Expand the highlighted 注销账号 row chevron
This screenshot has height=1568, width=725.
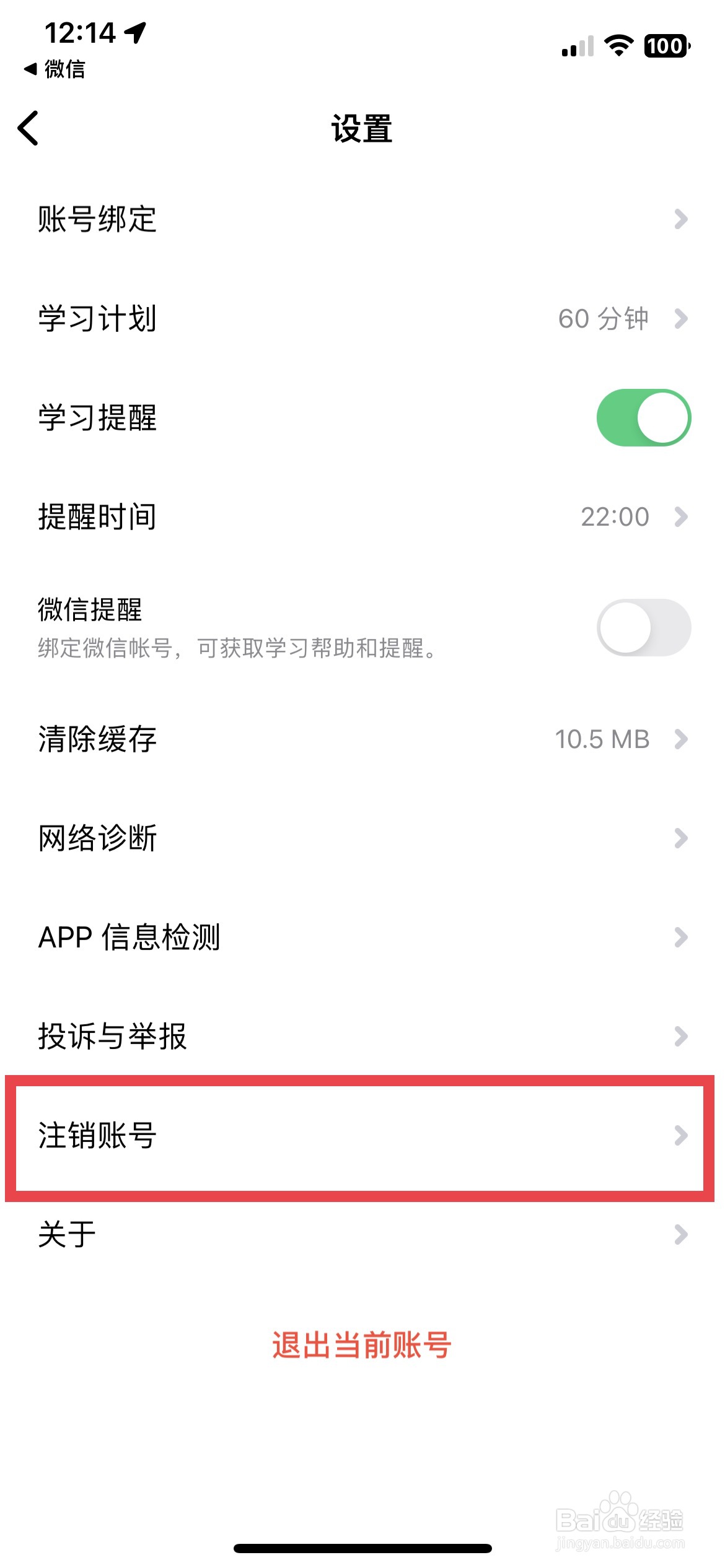pyautogui.click(x=682, y=1135)
